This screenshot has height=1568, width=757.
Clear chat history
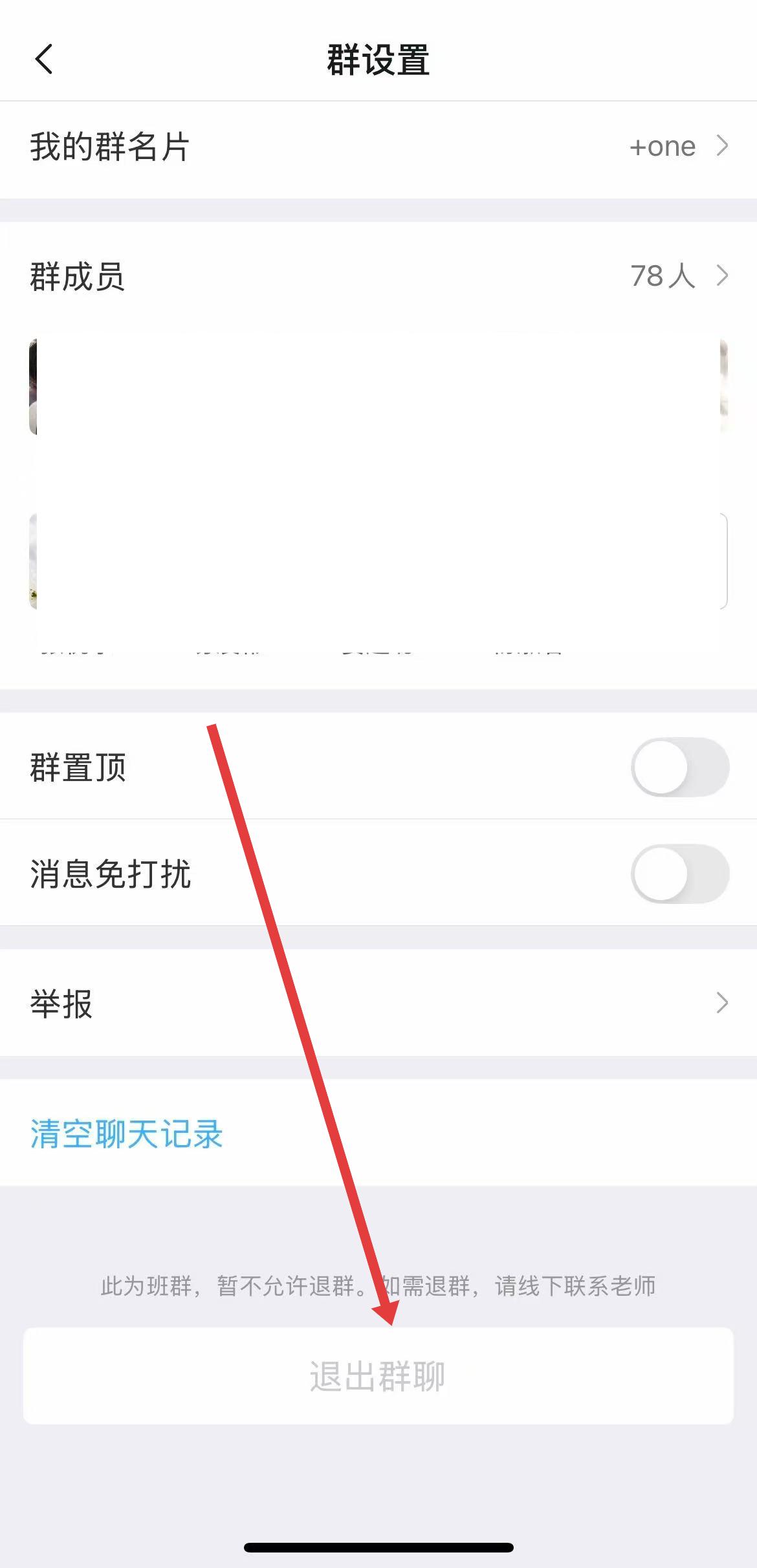127,1133
